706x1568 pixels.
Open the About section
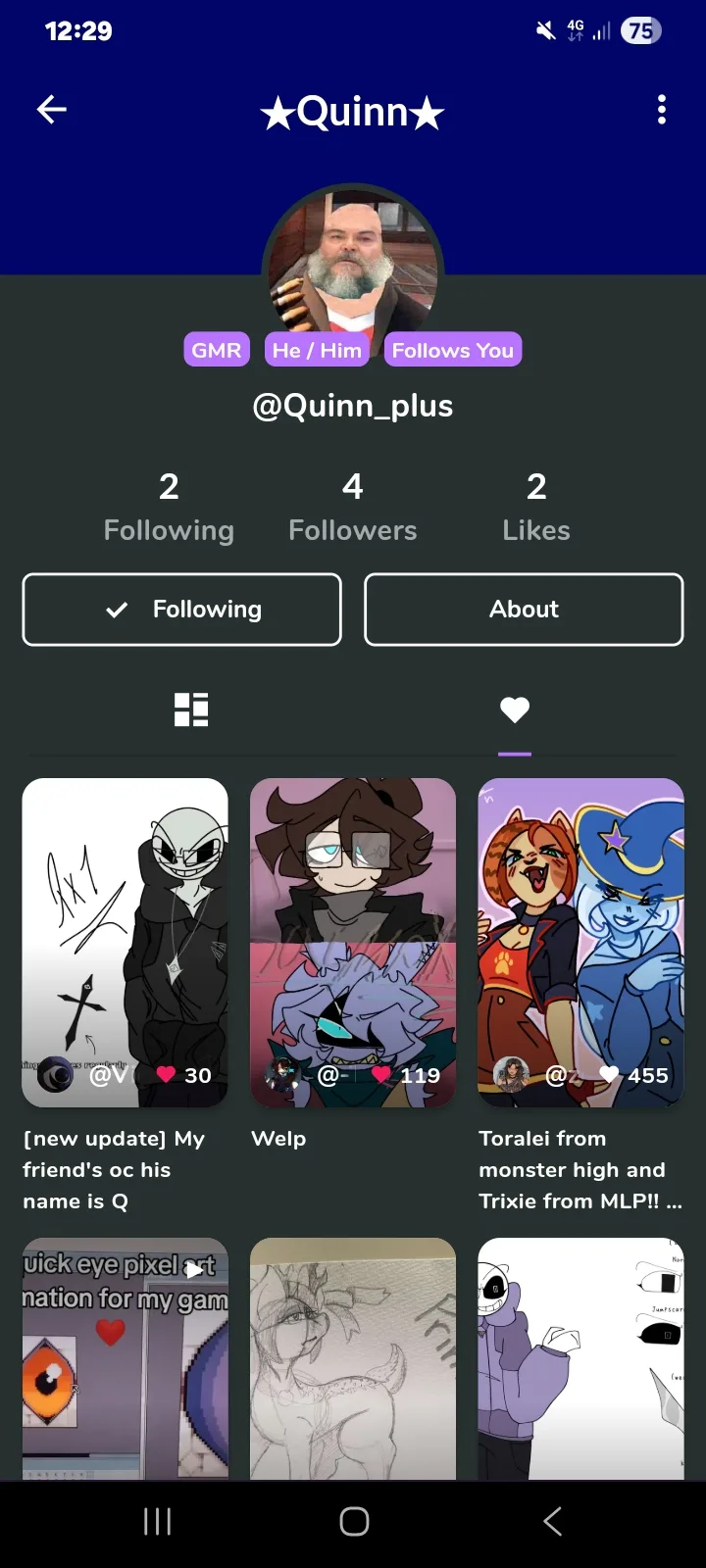point(524,610)
